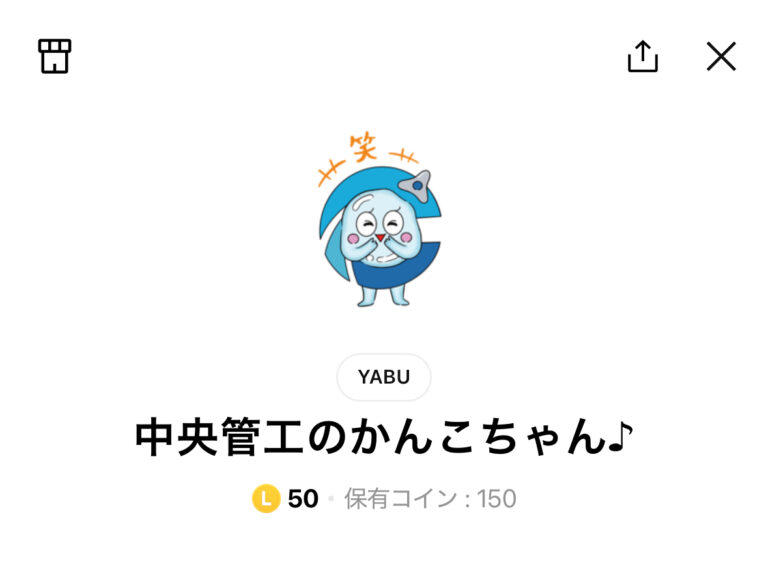Viewport: 768px width, 562px height.
Task: Close the sticker detail page
Action: pyautogui.click(x=721, y=56)
